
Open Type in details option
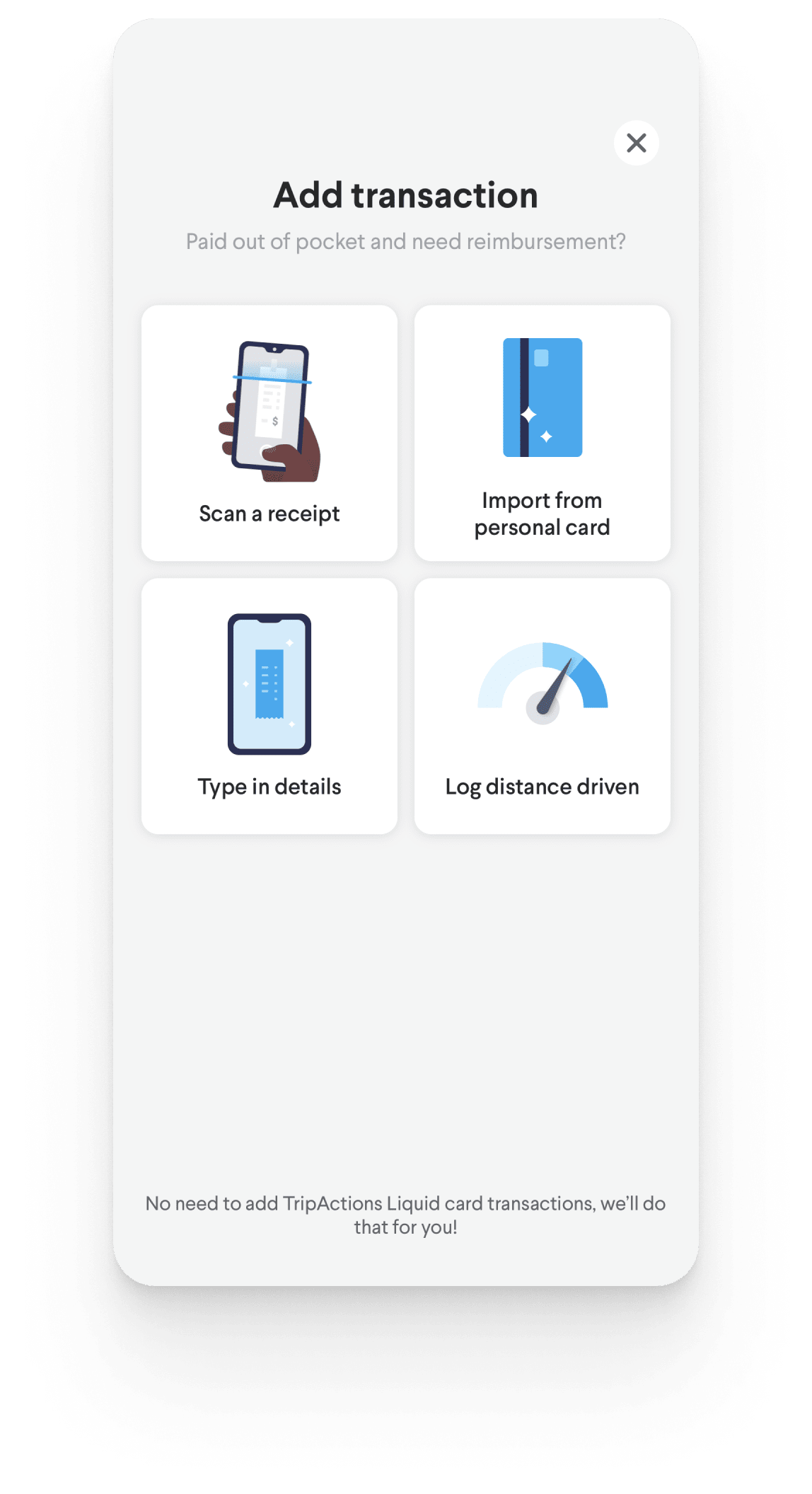click(x=269, y=706)
